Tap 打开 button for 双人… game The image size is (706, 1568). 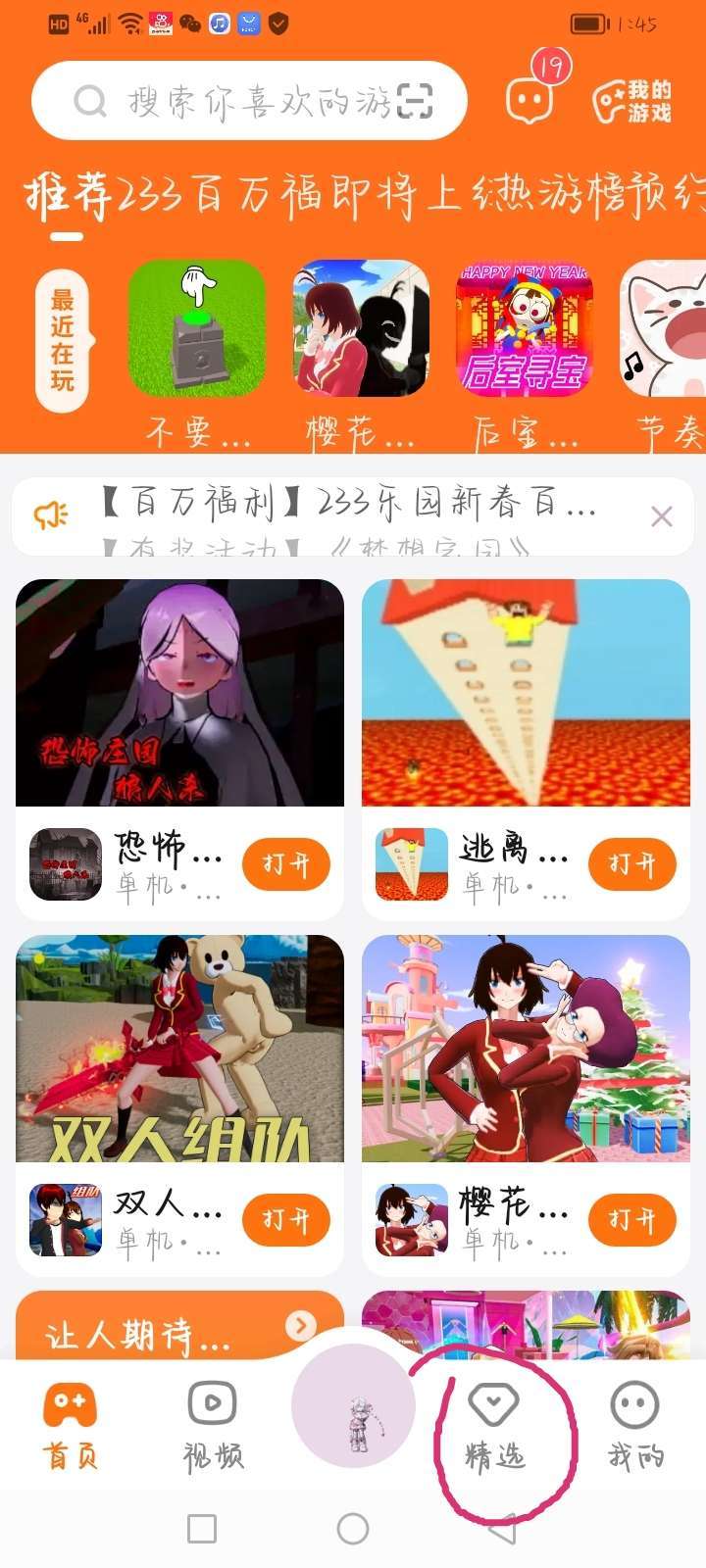(286, 1220)
